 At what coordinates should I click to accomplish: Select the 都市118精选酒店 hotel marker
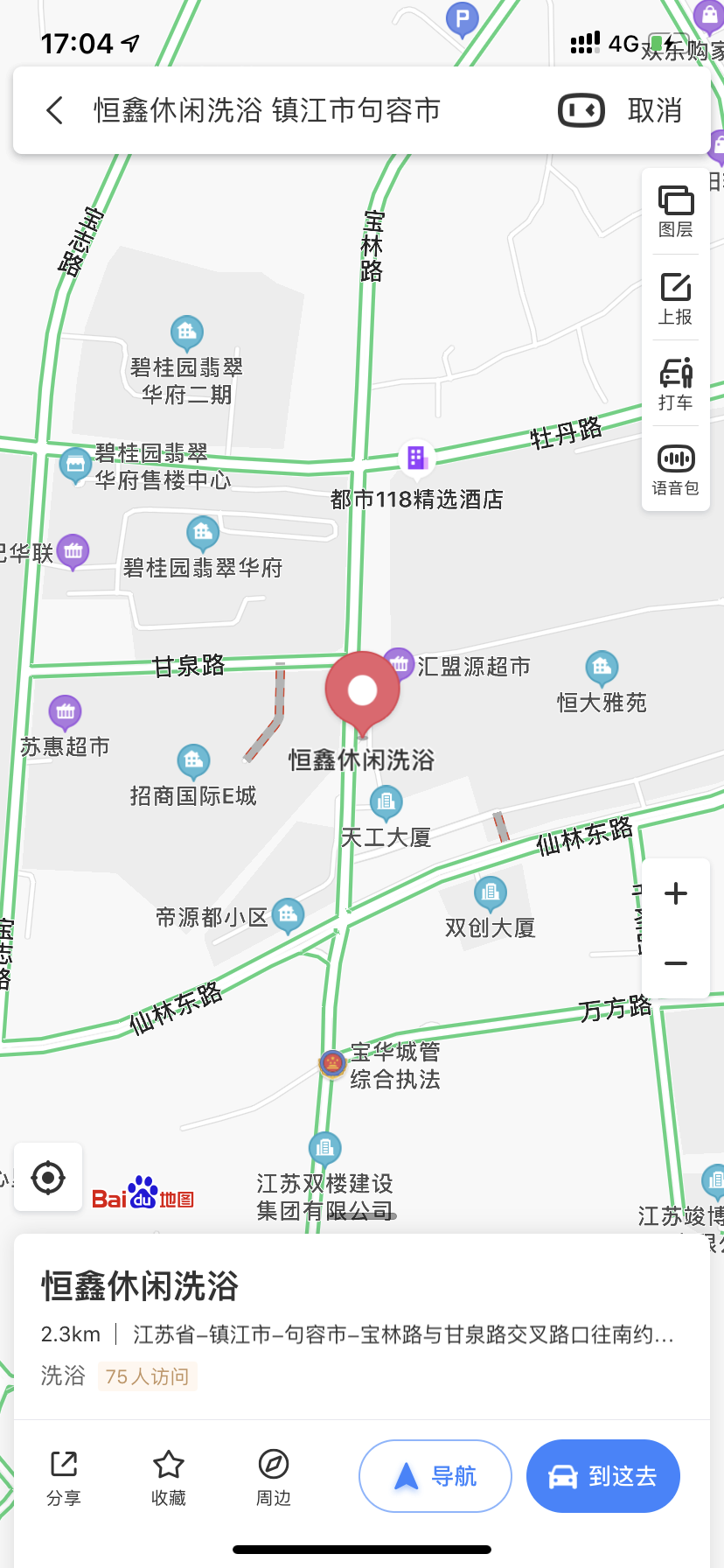point(416,457)
